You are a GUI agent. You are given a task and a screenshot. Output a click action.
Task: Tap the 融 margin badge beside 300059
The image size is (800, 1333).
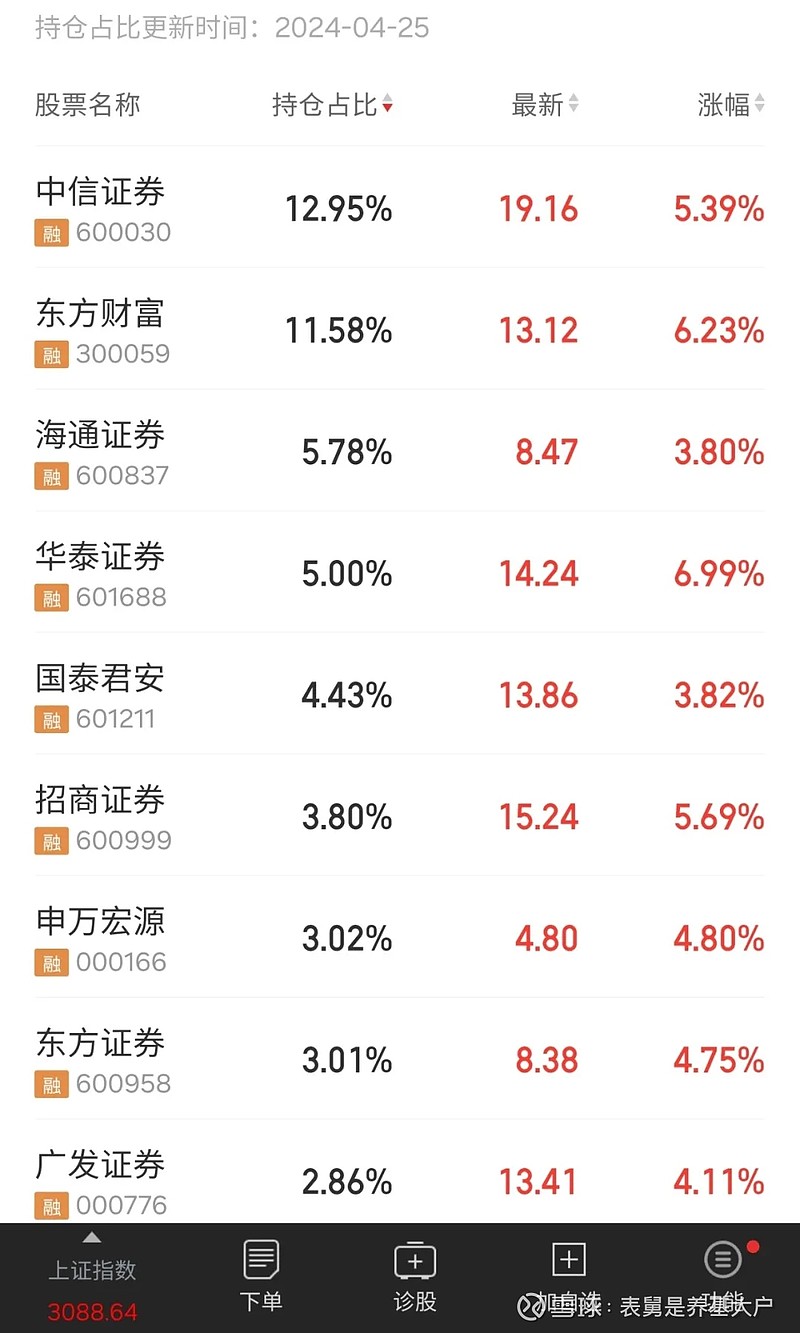[x=50, y=354]
